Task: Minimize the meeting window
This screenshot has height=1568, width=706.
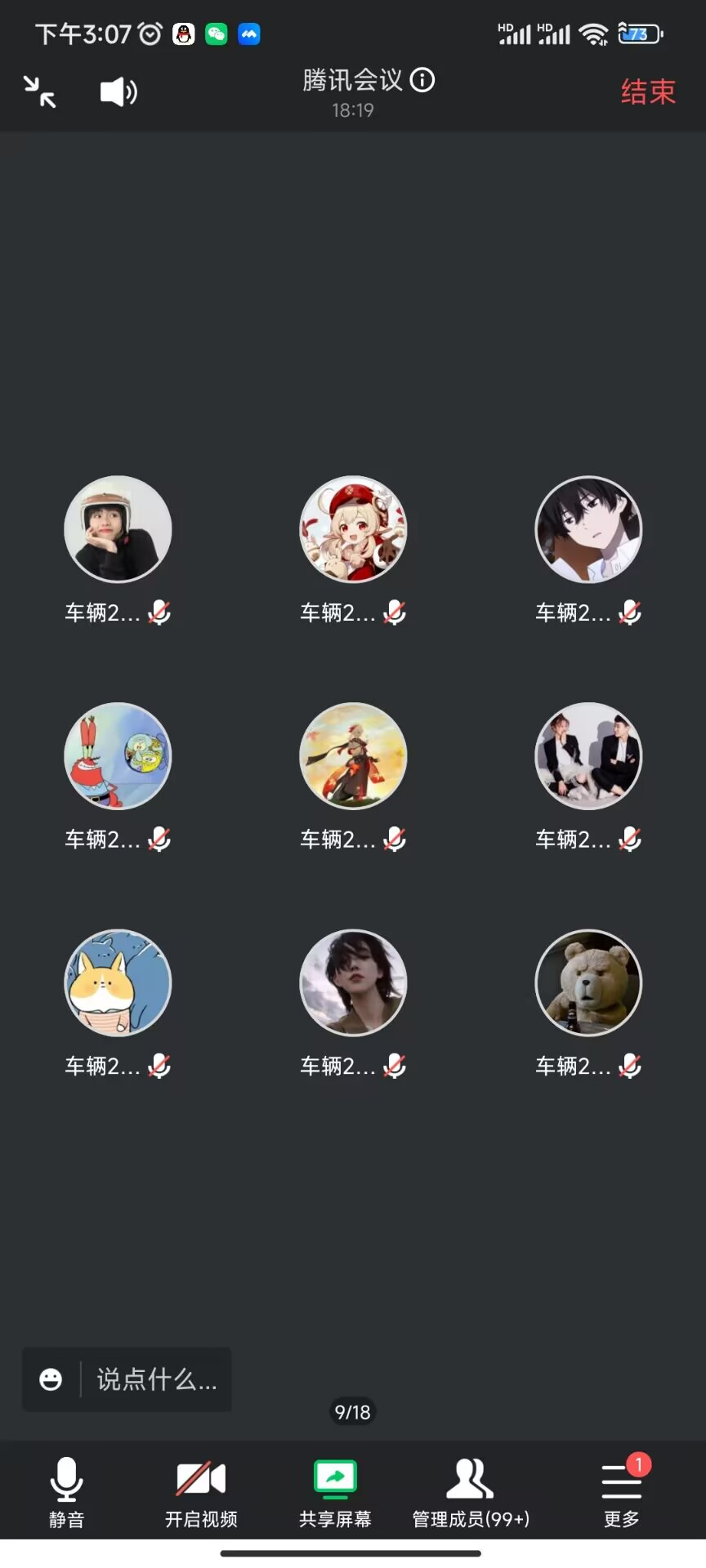Action: pyautogui.click(x=39, y=91)
